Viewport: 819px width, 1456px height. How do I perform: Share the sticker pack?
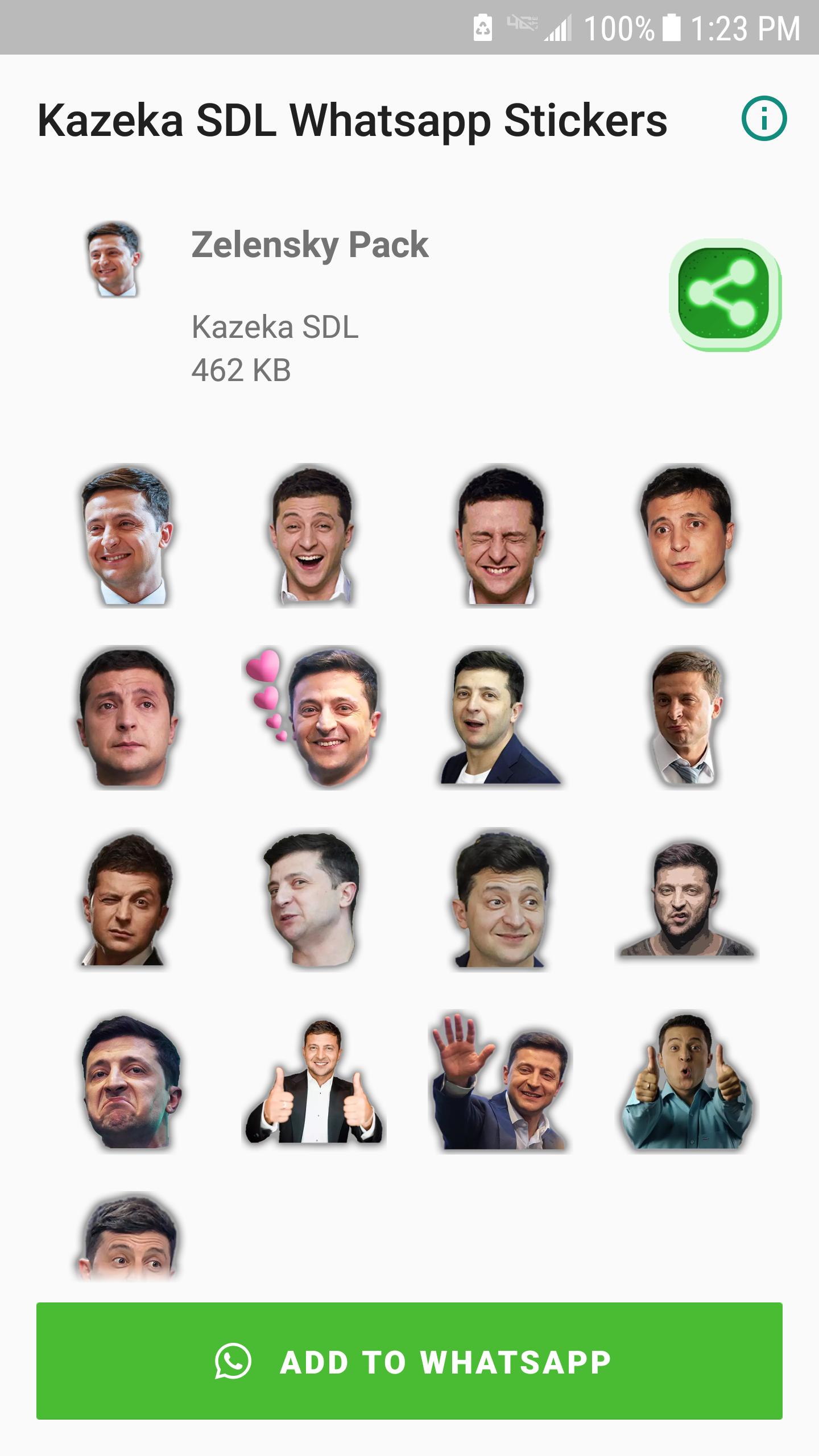click(x=725, y=295)
